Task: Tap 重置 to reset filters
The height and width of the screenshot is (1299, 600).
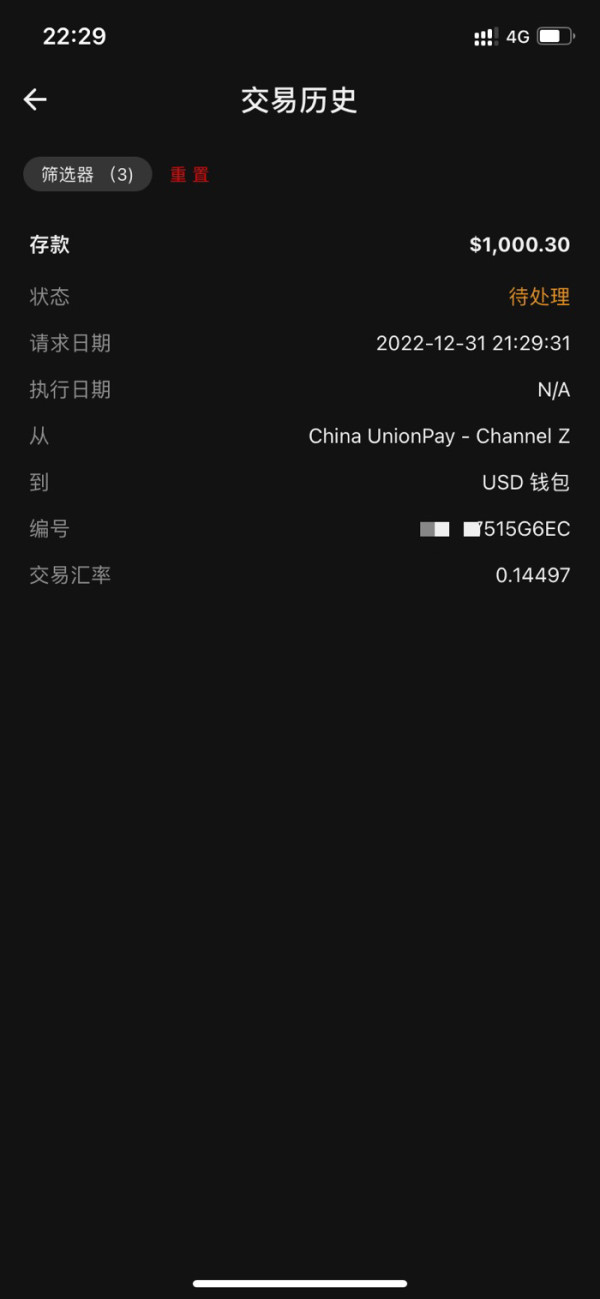Action: click(x=189, y=175)
